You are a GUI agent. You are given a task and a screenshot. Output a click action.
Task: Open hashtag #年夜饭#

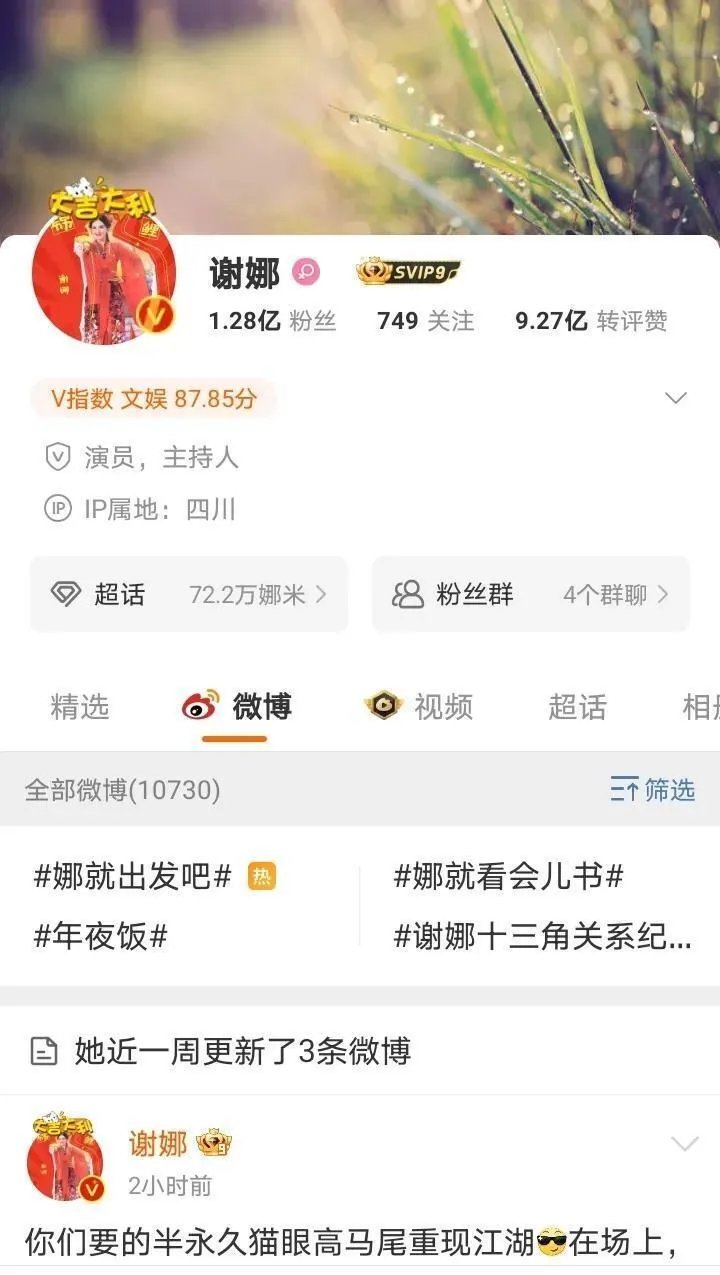(x=100, y=937)
